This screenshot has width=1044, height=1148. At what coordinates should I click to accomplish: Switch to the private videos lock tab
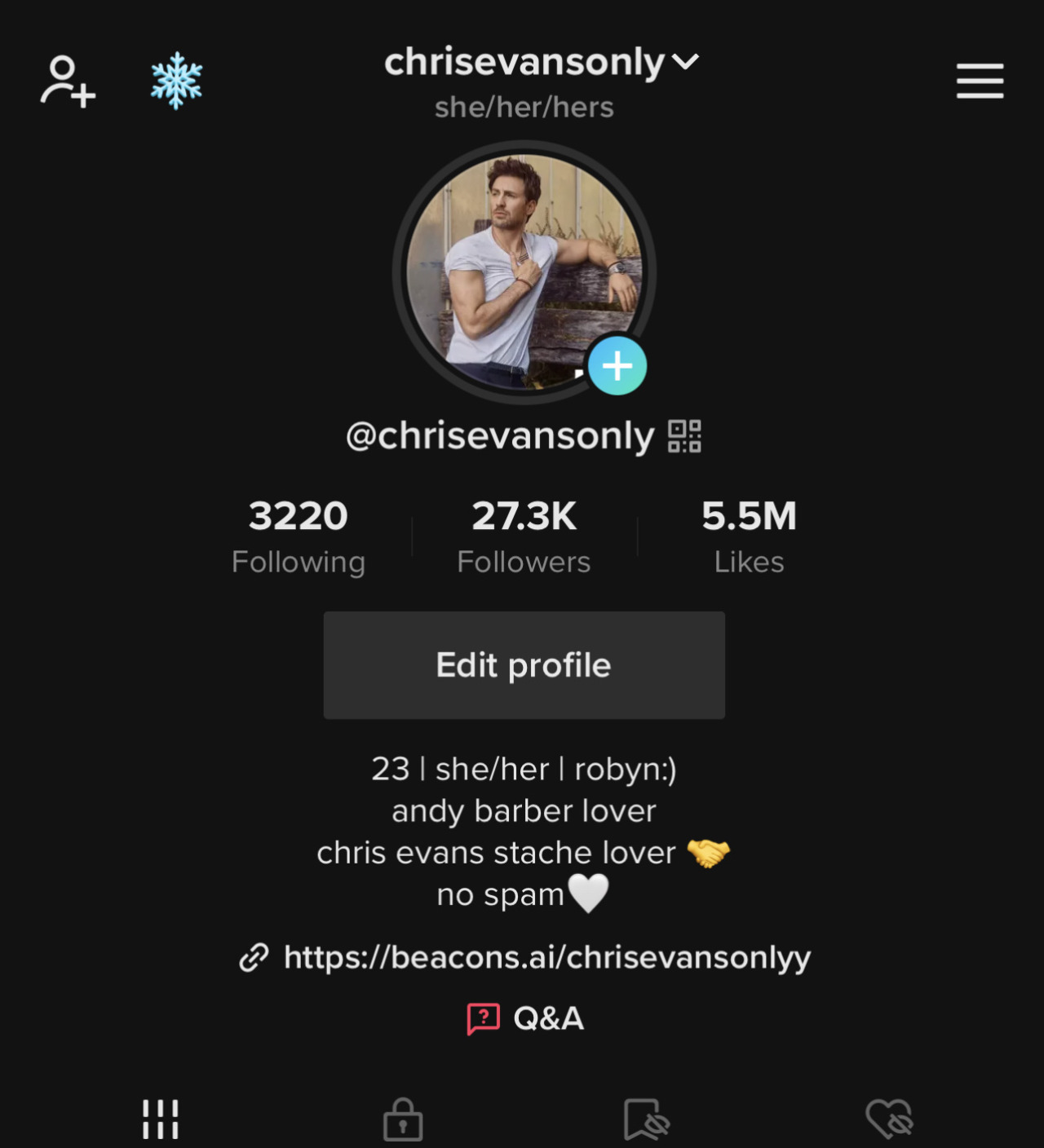click(x=403, y=1119)
